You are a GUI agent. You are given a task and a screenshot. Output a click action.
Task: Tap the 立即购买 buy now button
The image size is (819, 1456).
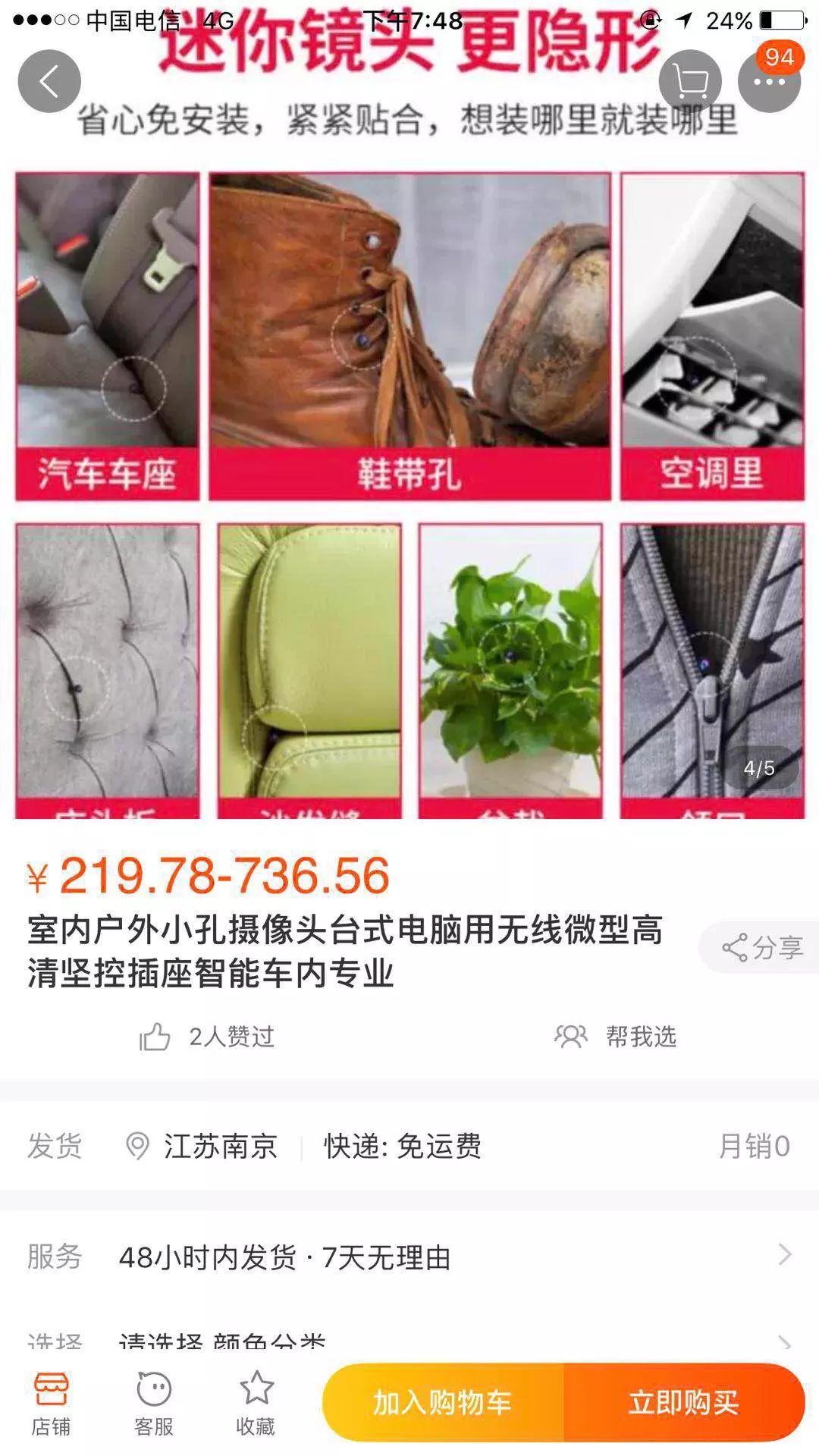685,1401
